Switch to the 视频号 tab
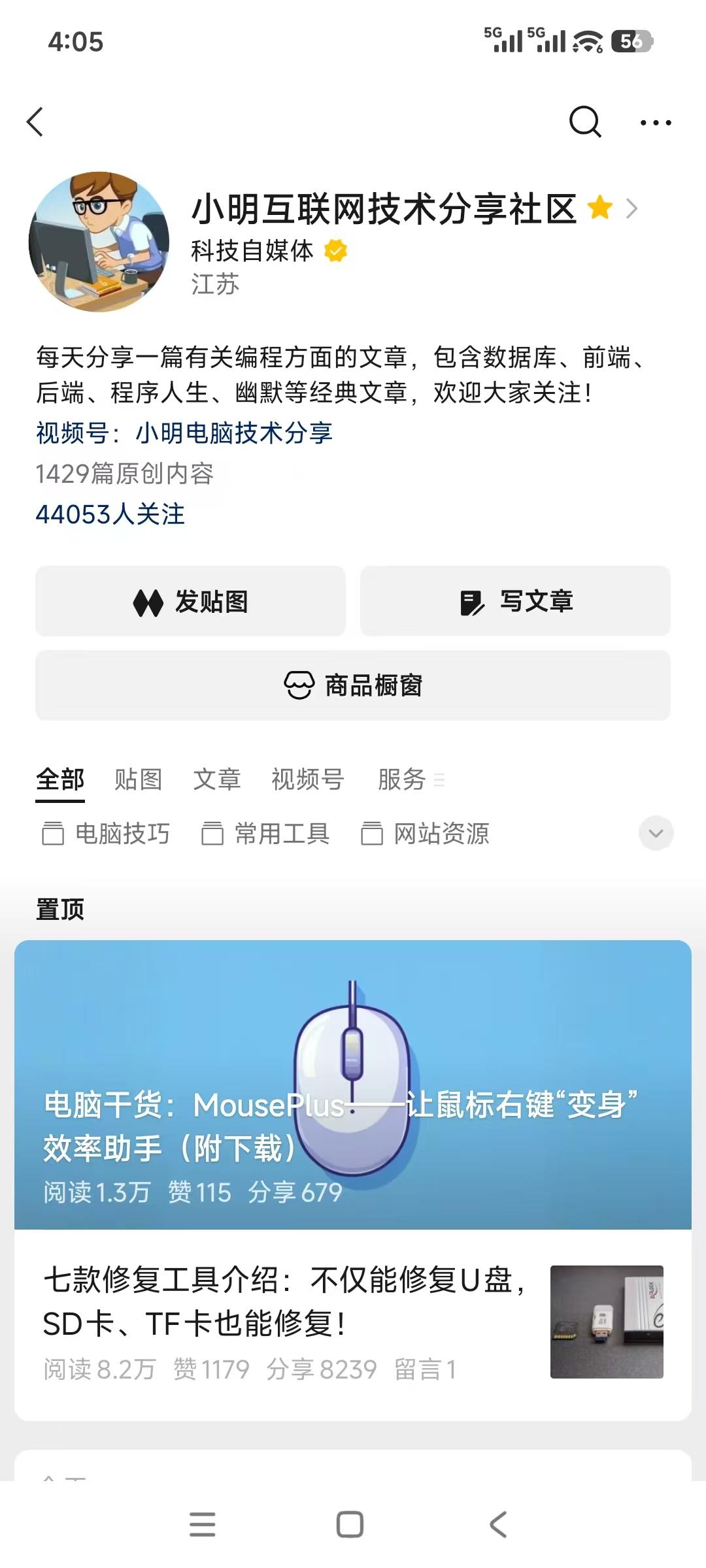The image size is (706, 1568). (x=307, y=779)
